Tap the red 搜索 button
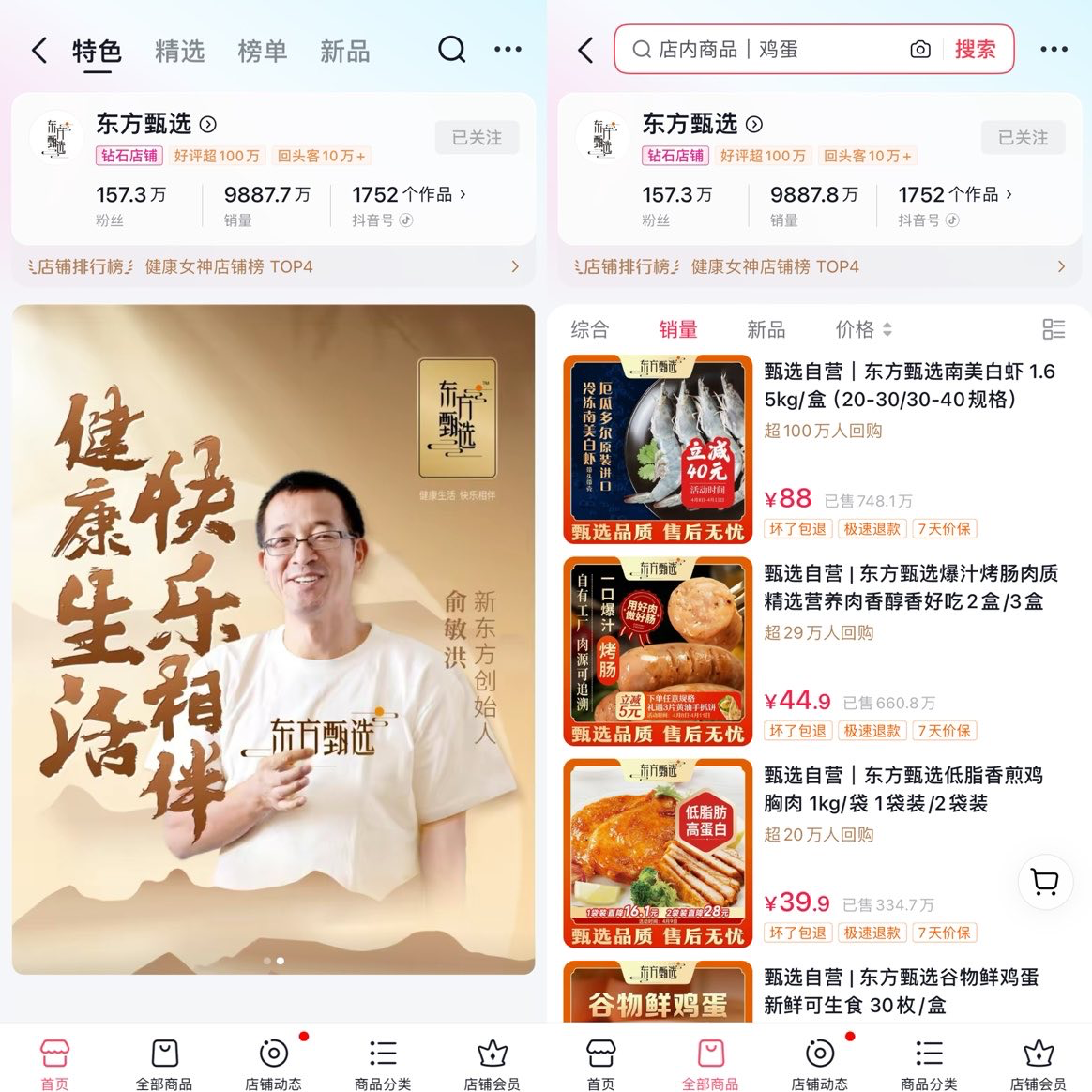The image size is (1092, 1092). coord(975,50)
